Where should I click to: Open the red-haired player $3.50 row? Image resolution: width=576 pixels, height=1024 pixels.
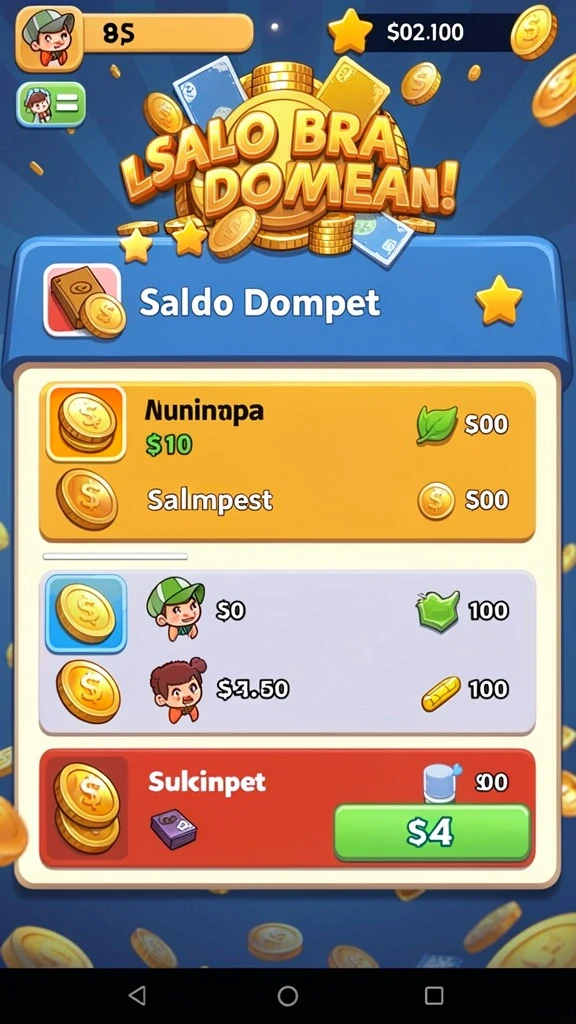click(287, 690)
